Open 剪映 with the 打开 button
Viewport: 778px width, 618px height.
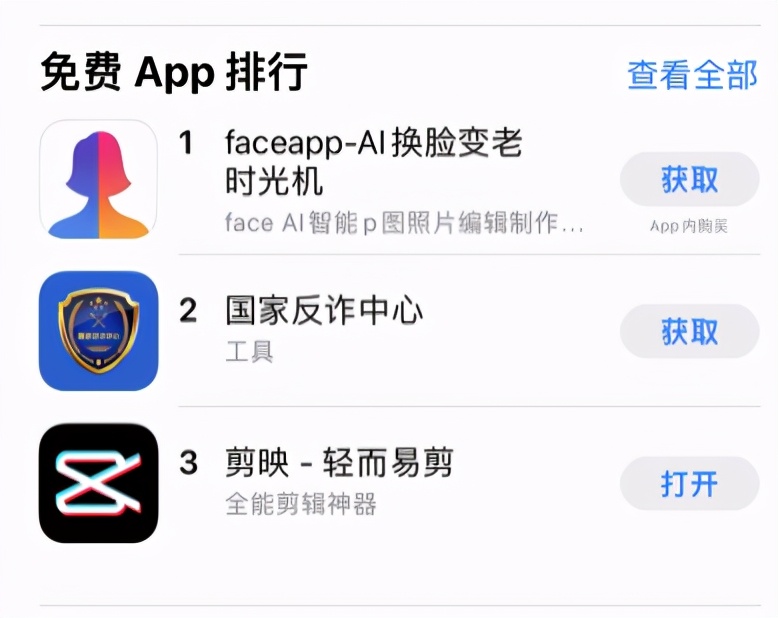pyautogui.click(x=689, y=484)
